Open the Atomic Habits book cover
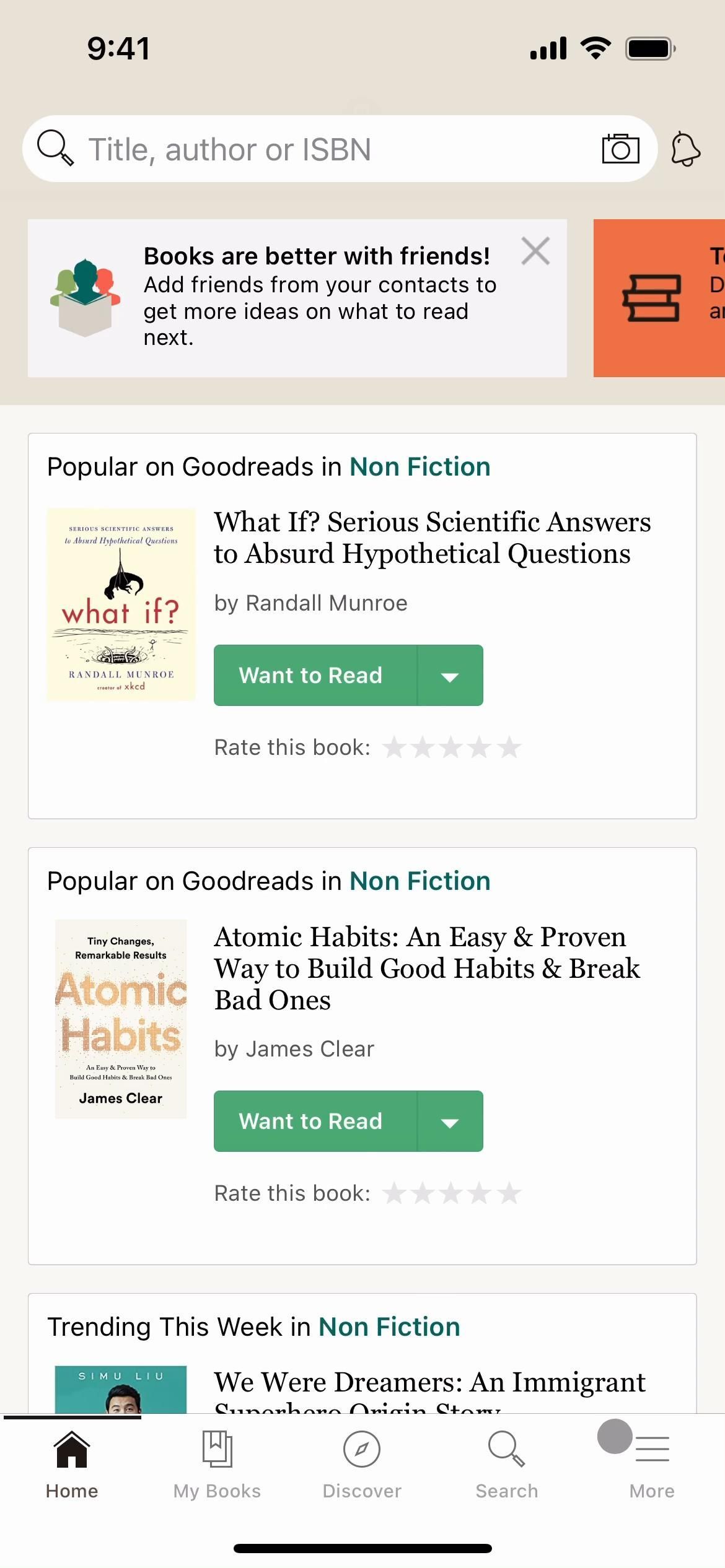725x1568 pixels. (121, 1019)
